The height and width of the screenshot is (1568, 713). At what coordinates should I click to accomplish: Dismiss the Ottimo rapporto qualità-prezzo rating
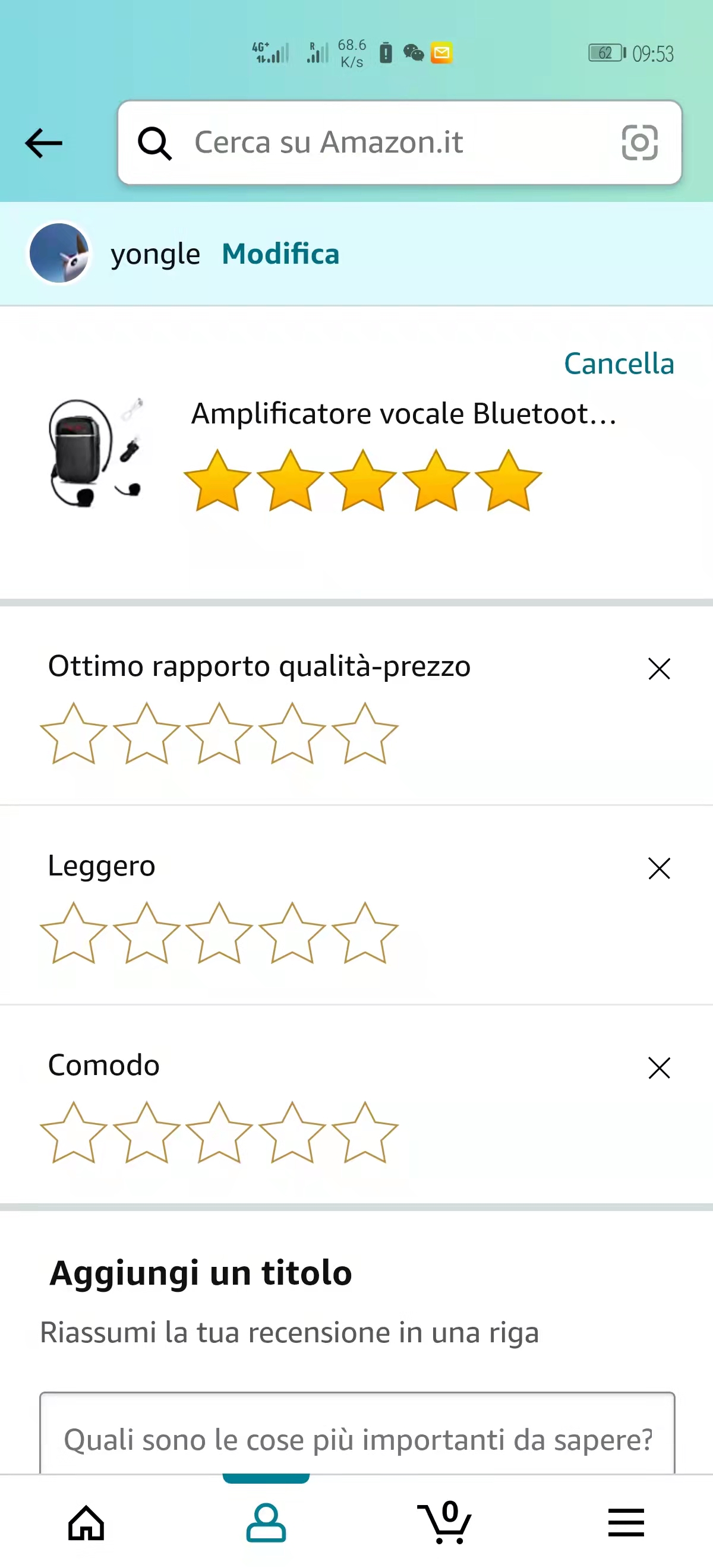[x=659, y=668]
